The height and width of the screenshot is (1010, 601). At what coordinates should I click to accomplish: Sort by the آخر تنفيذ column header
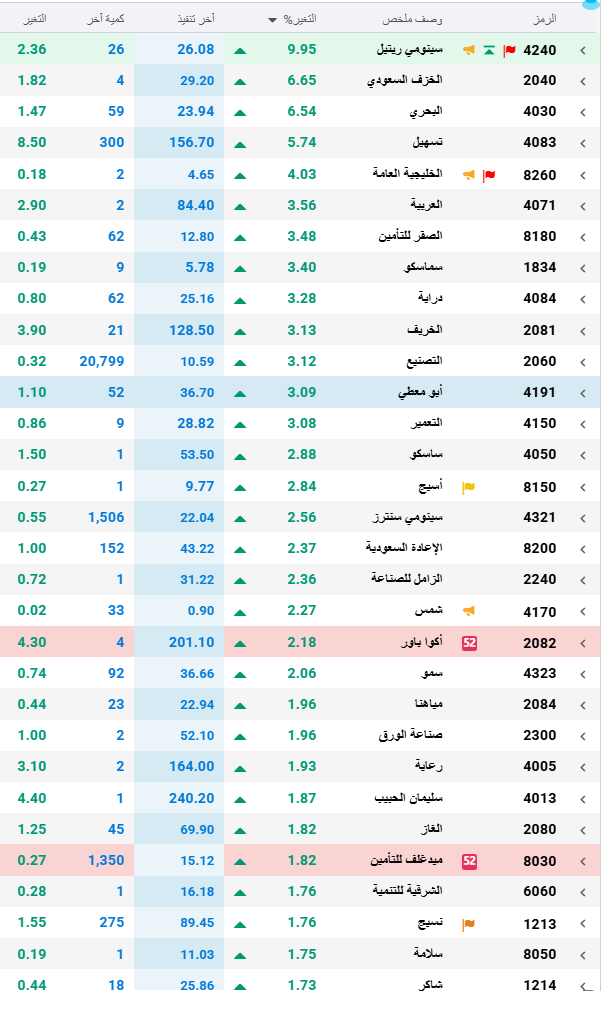pyautogui.click(x=196, y=19)
